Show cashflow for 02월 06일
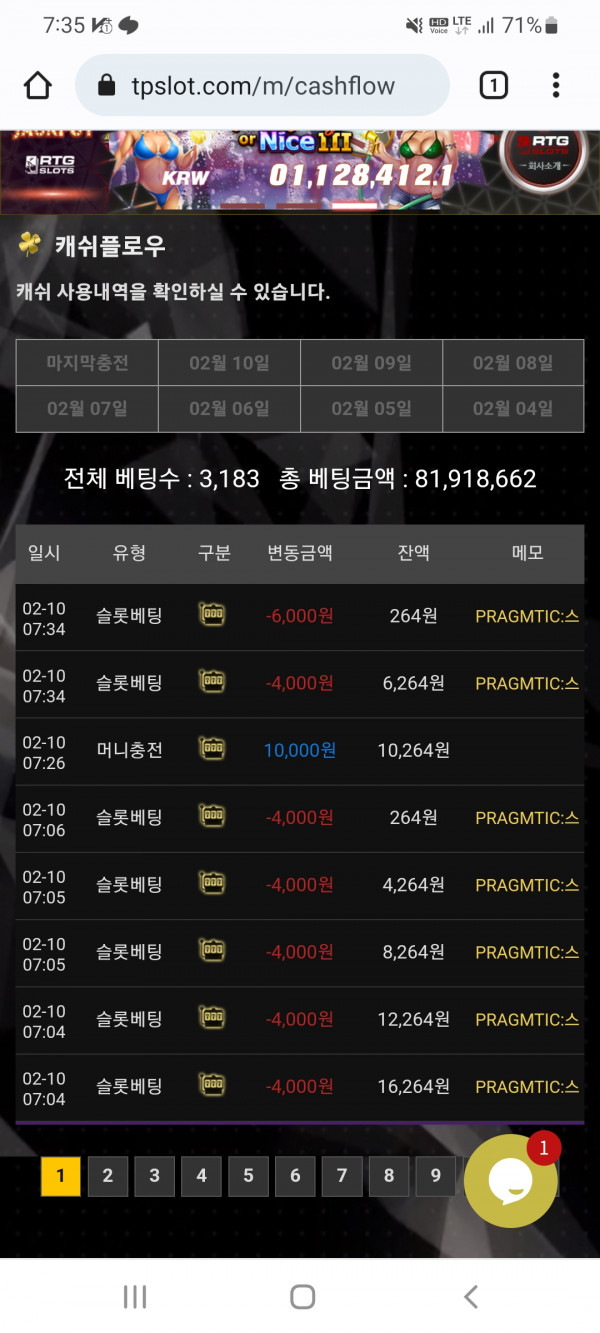600x1333 pixels. tap(229, 408)
